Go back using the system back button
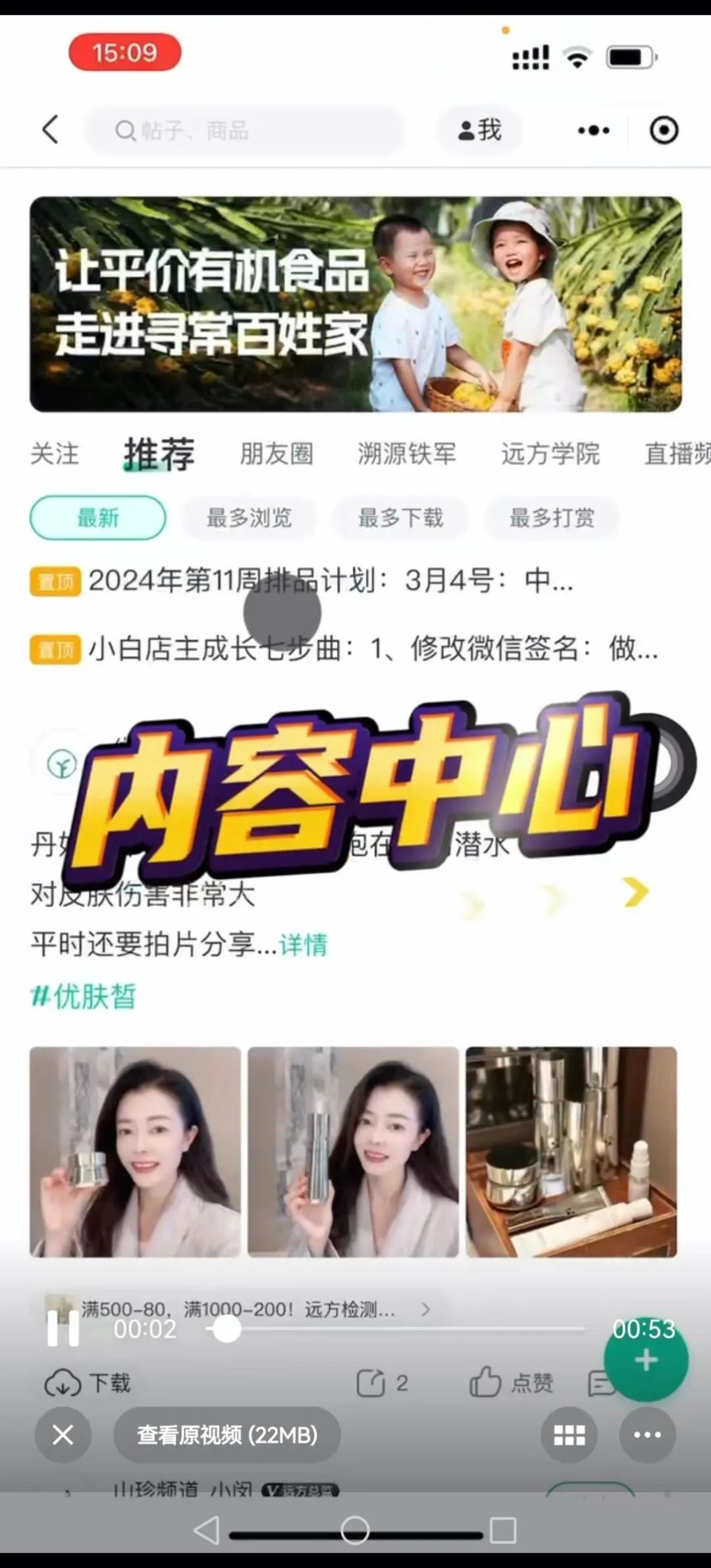The width and height of the screenshot is (711, 1568). [207, 1530]
